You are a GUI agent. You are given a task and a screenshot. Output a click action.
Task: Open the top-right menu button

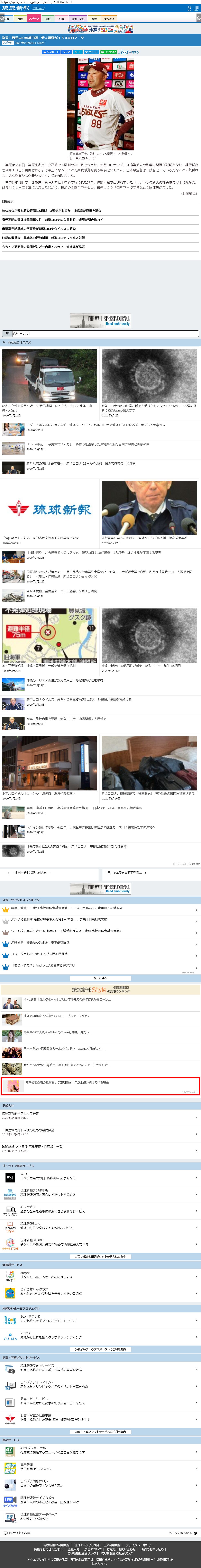(197, 8)
